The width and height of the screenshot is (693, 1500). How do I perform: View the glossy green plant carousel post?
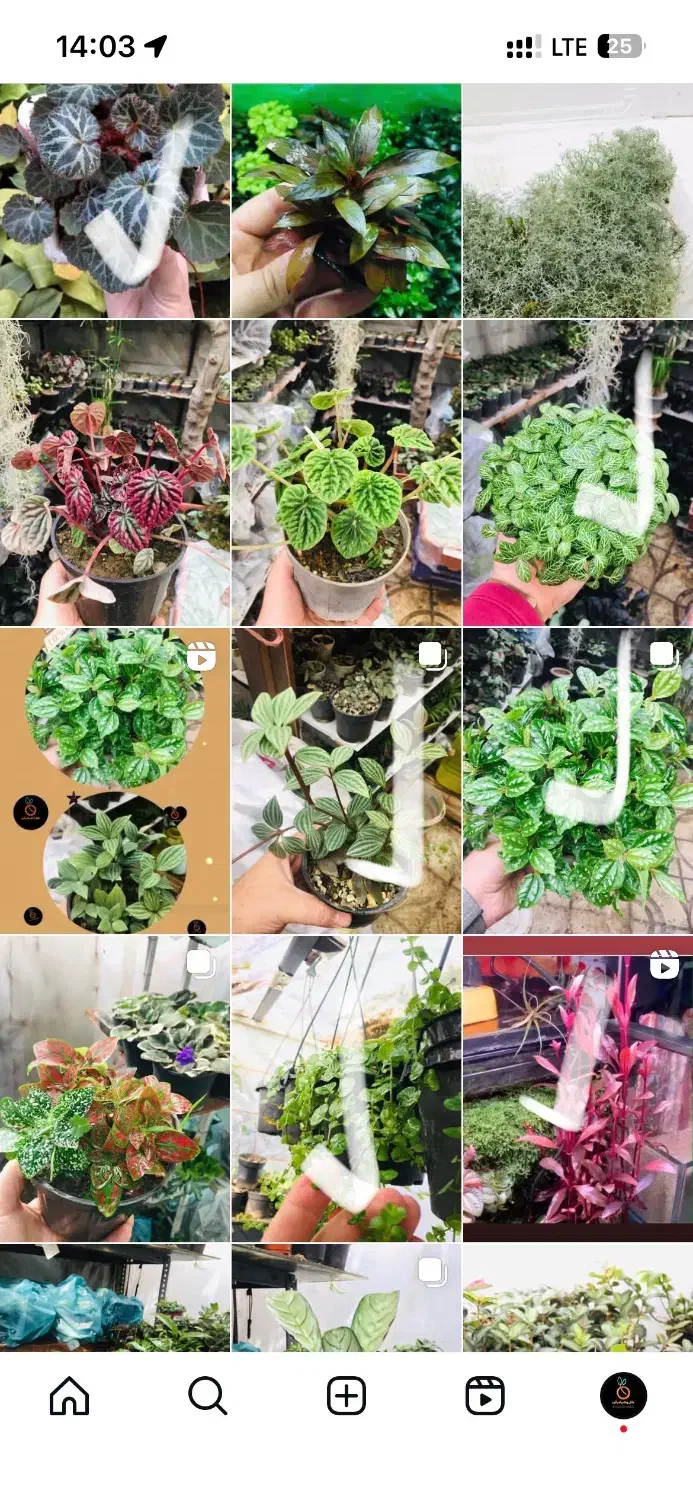click(x=578, y=781)
